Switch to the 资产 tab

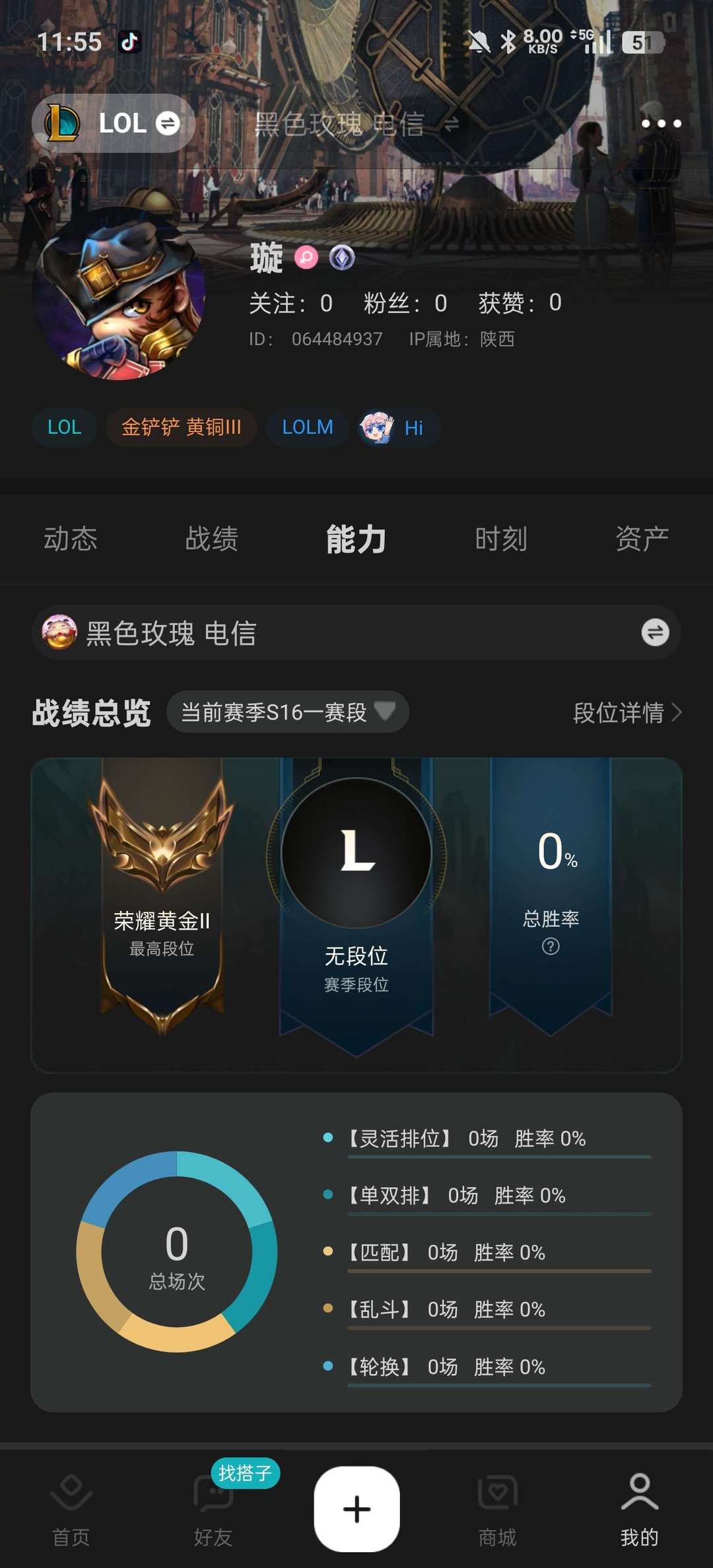(642, 539)
